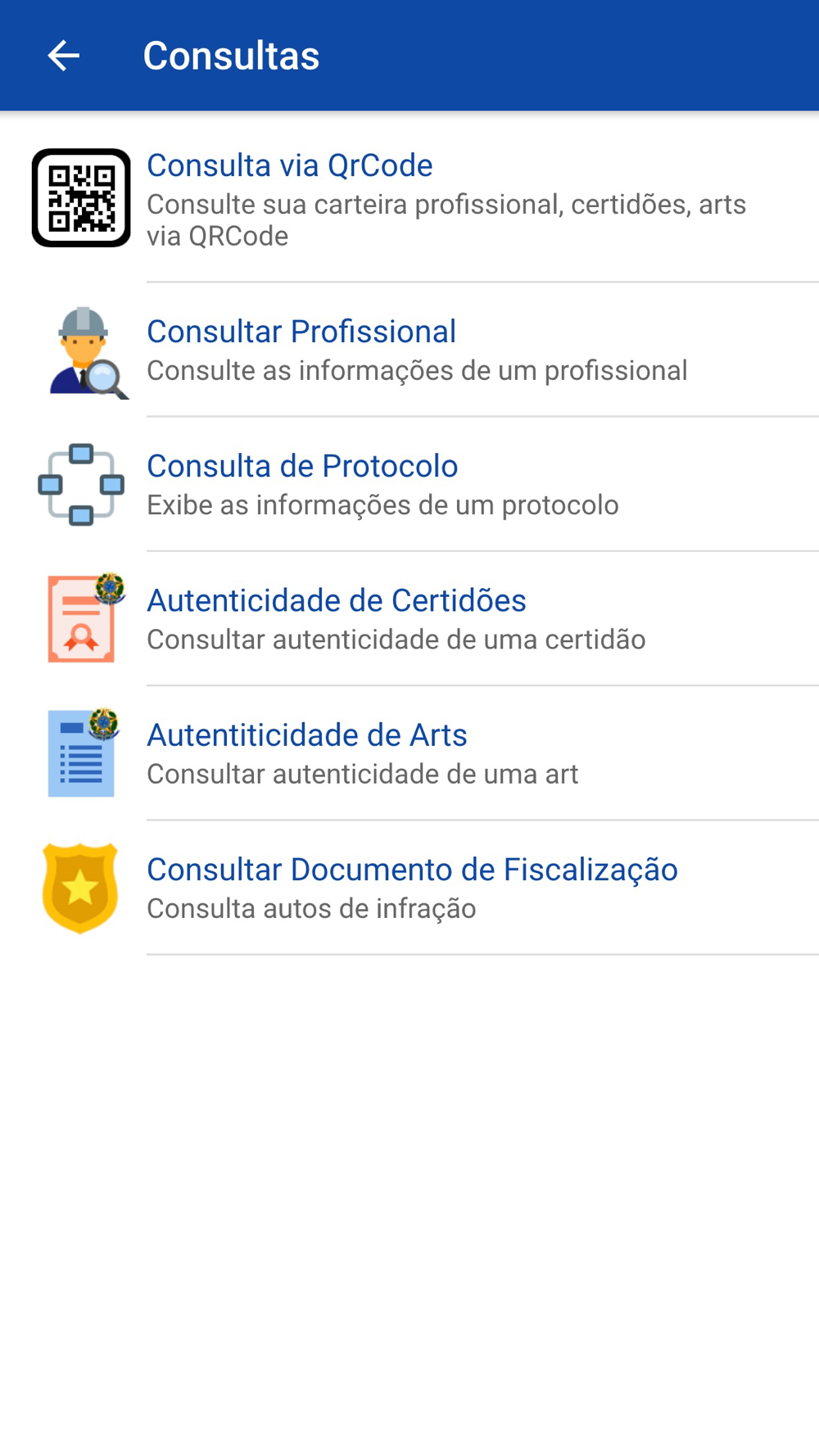Image resolution: width=819 pixels, height=1456 pixels.
Task: Go back using the header arrow
Action: pyautogui.click(x=63, y=56)
